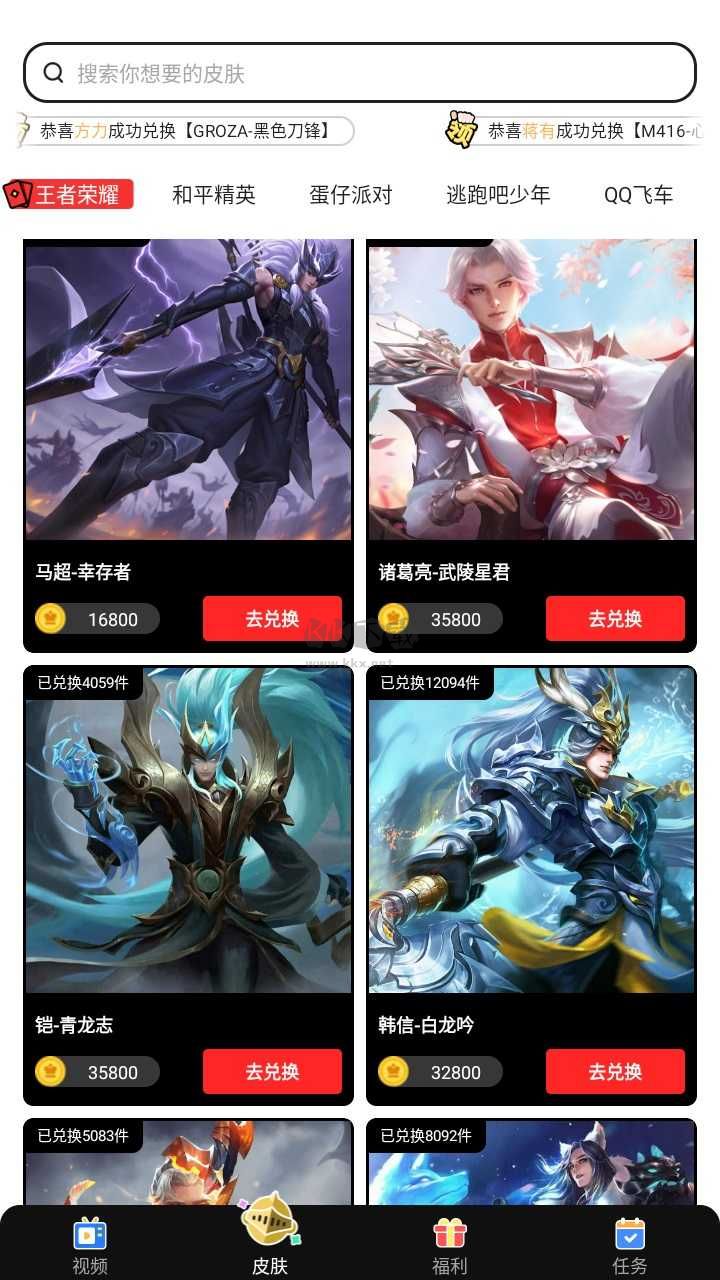Screen dimensions: 720x1280
Task: Select the 王者荣耀 game tab
Action: click(70, 194)
